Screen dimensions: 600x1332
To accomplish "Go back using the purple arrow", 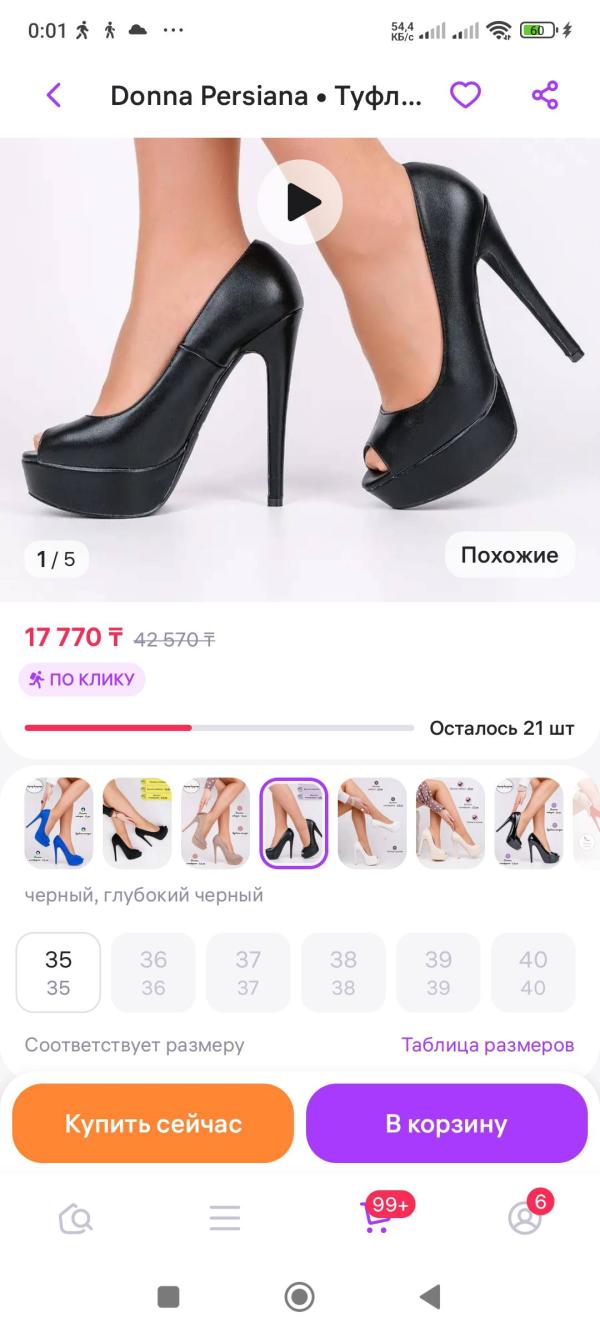I will click(54, 96).
